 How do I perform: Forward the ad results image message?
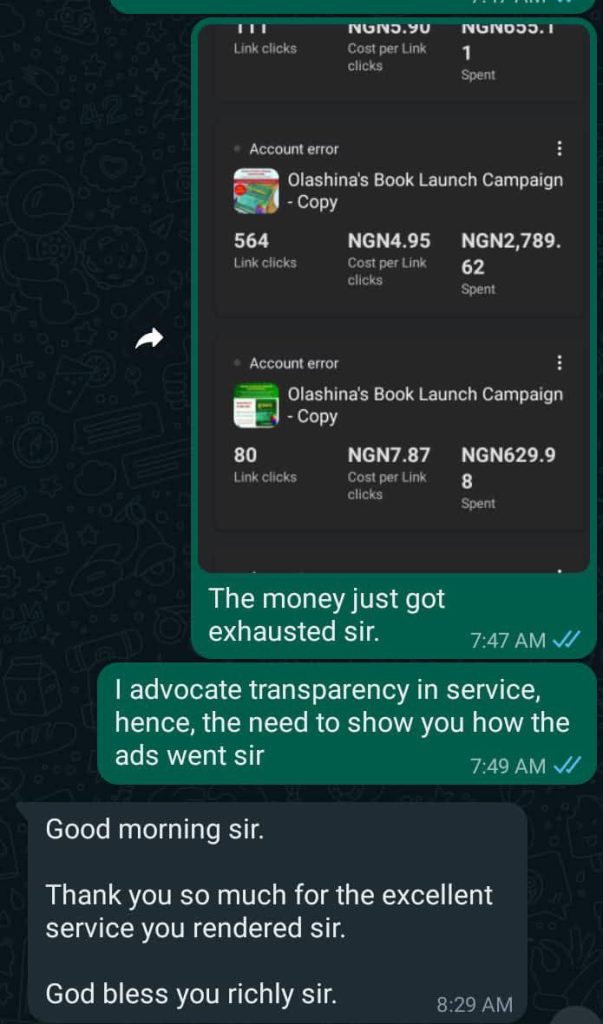coord(149,342)
